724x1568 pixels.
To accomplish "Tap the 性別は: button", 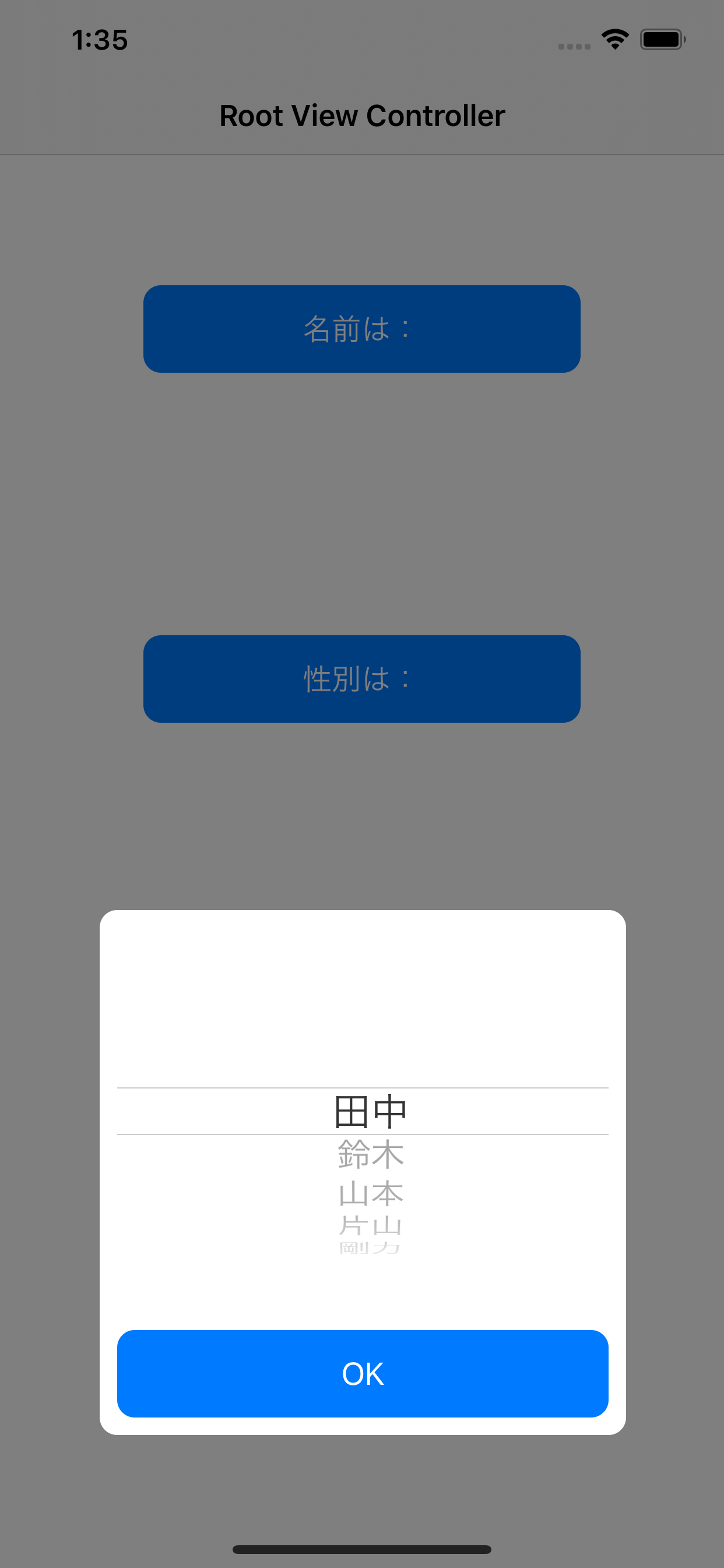I will point(361,678).
